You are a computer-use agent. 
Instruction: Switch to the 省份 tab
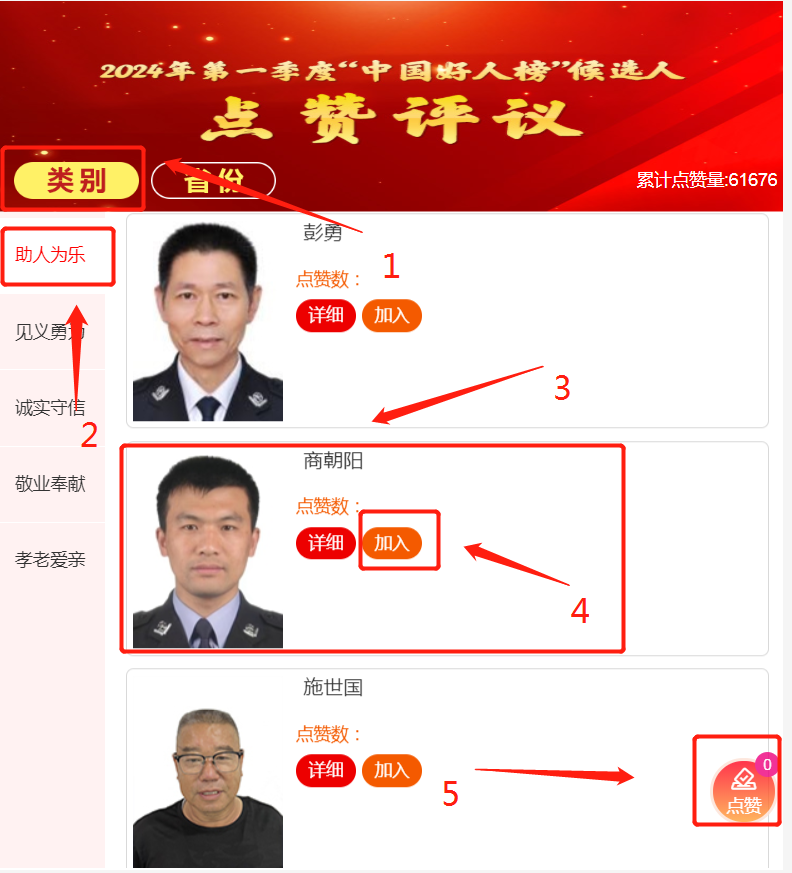[x=213, y=180]
